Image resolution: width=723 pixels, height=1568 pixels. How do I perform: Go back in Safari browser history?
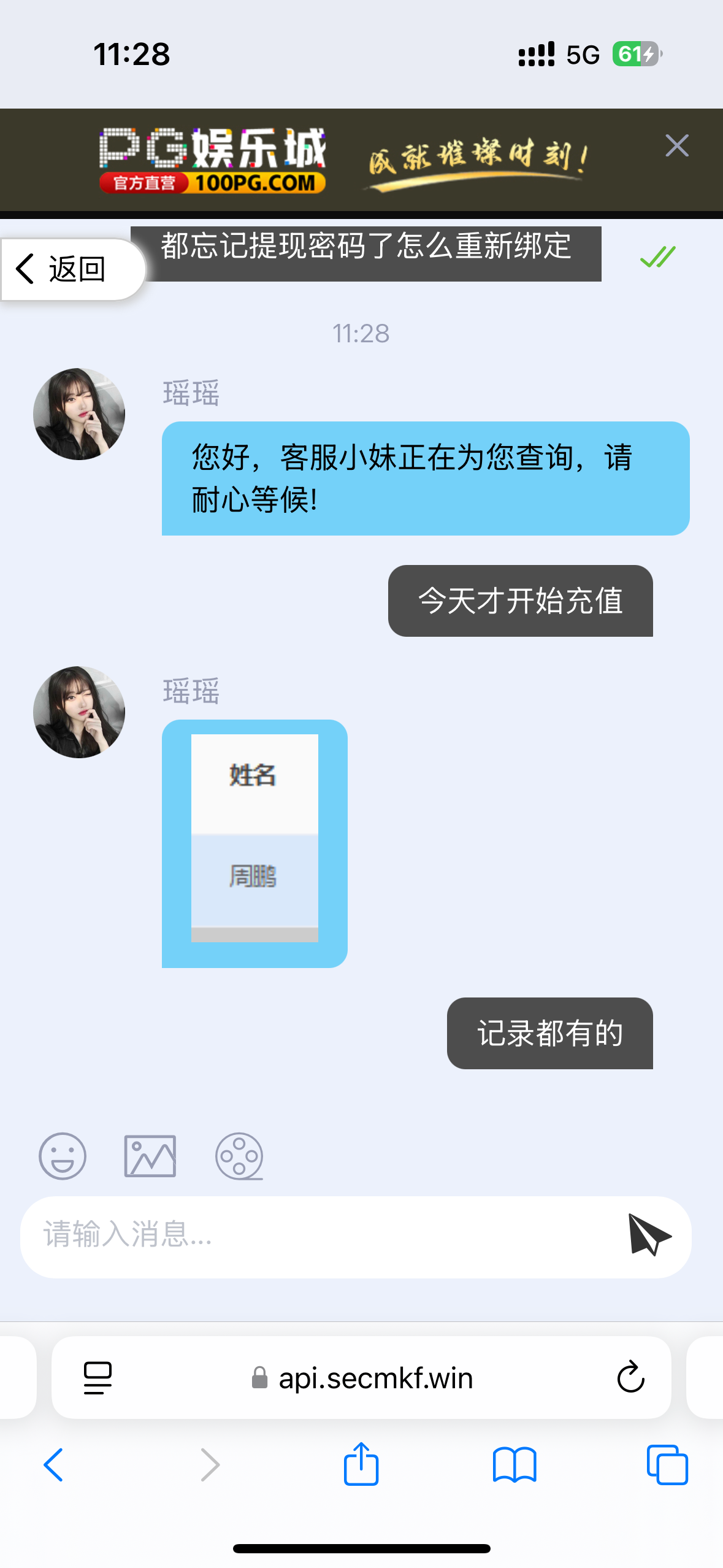pos(54,1465)
